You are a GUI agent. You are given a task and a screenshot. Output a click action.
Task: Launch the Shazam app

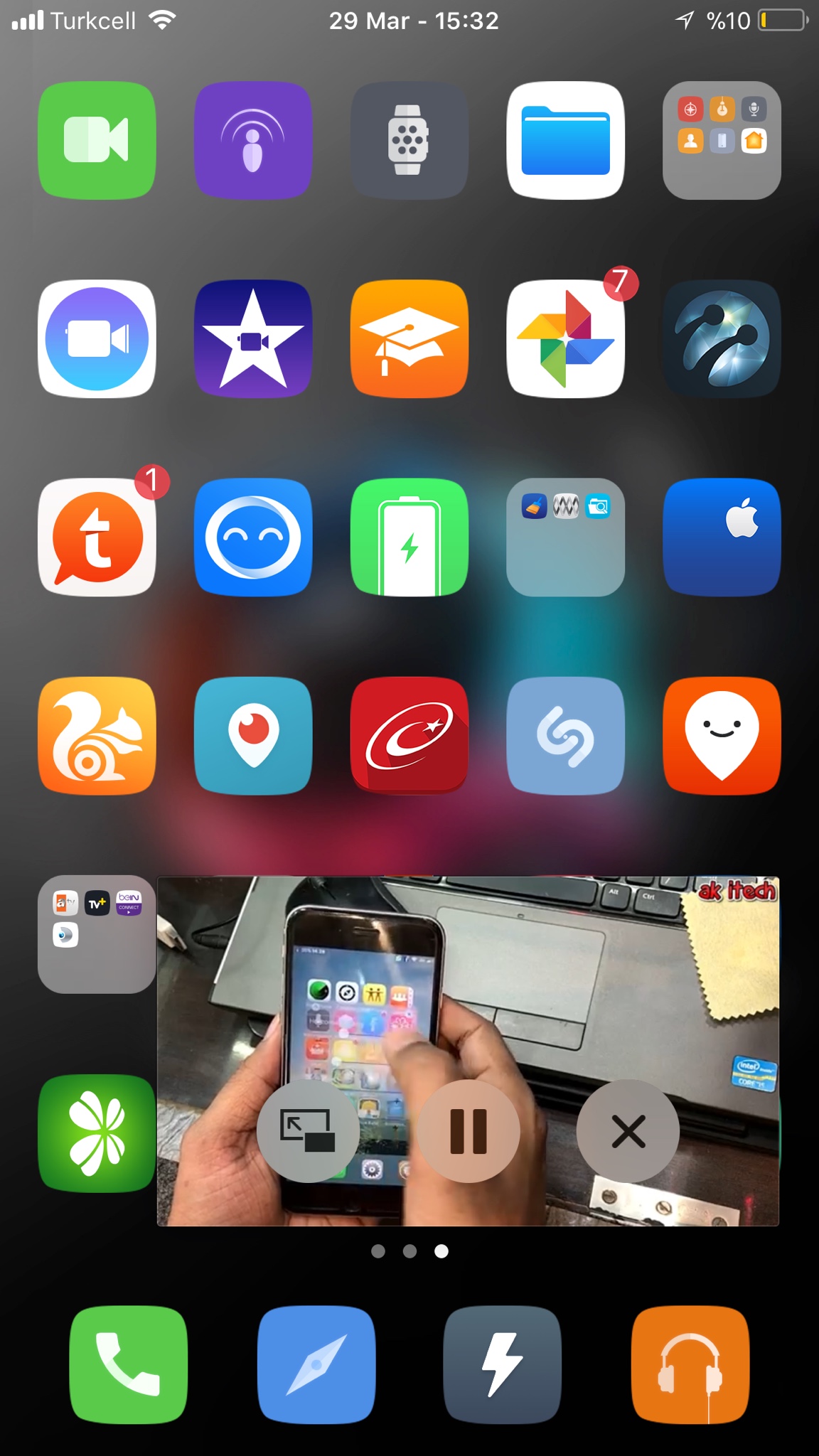click(565, 736)
